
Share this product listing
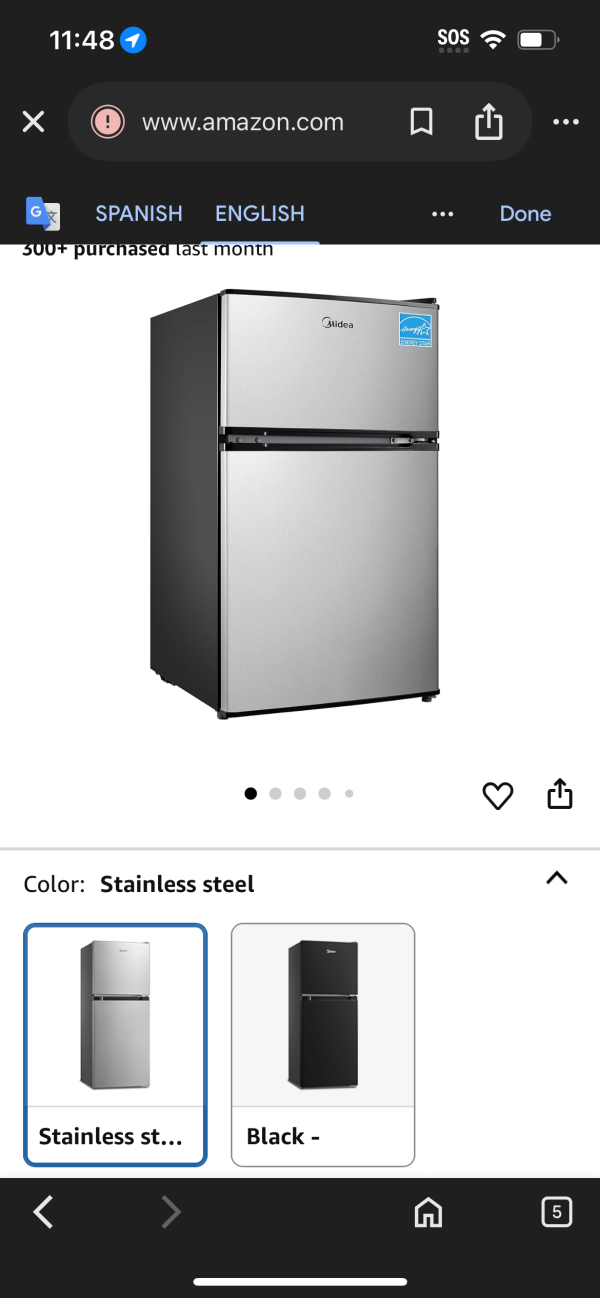[x=560, y=794]
